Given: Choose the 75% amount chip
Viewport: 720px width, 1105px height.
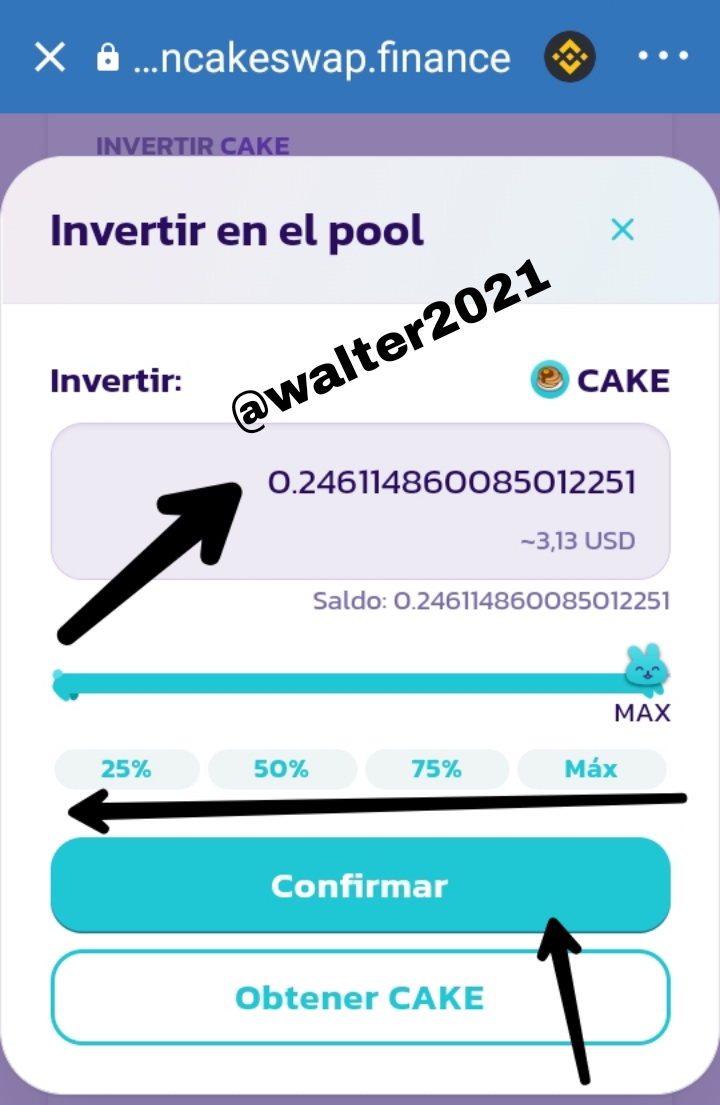Looking at the screenshot, I should click(x=437, y=769).
